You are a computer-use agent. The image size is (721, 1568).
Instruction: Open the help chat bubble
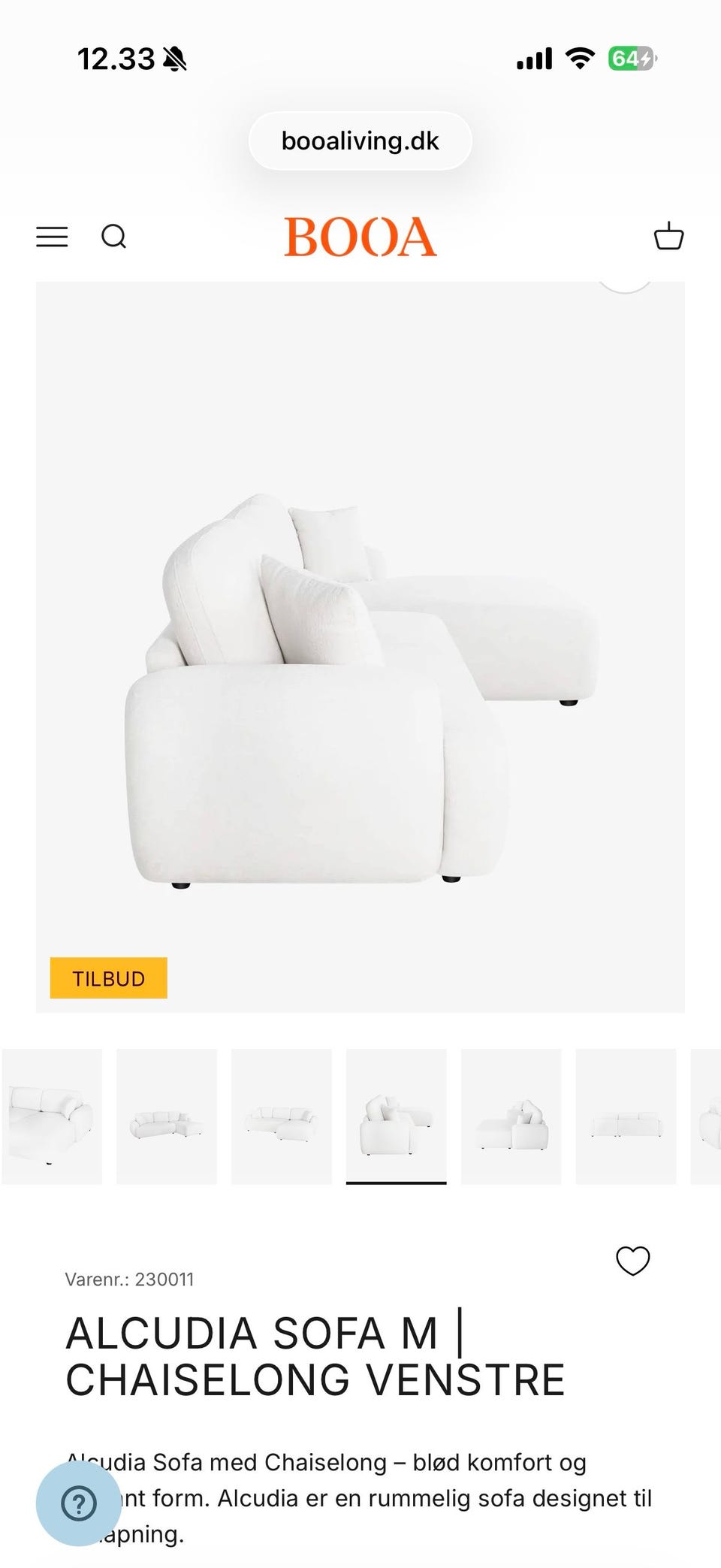[78, 1503]
